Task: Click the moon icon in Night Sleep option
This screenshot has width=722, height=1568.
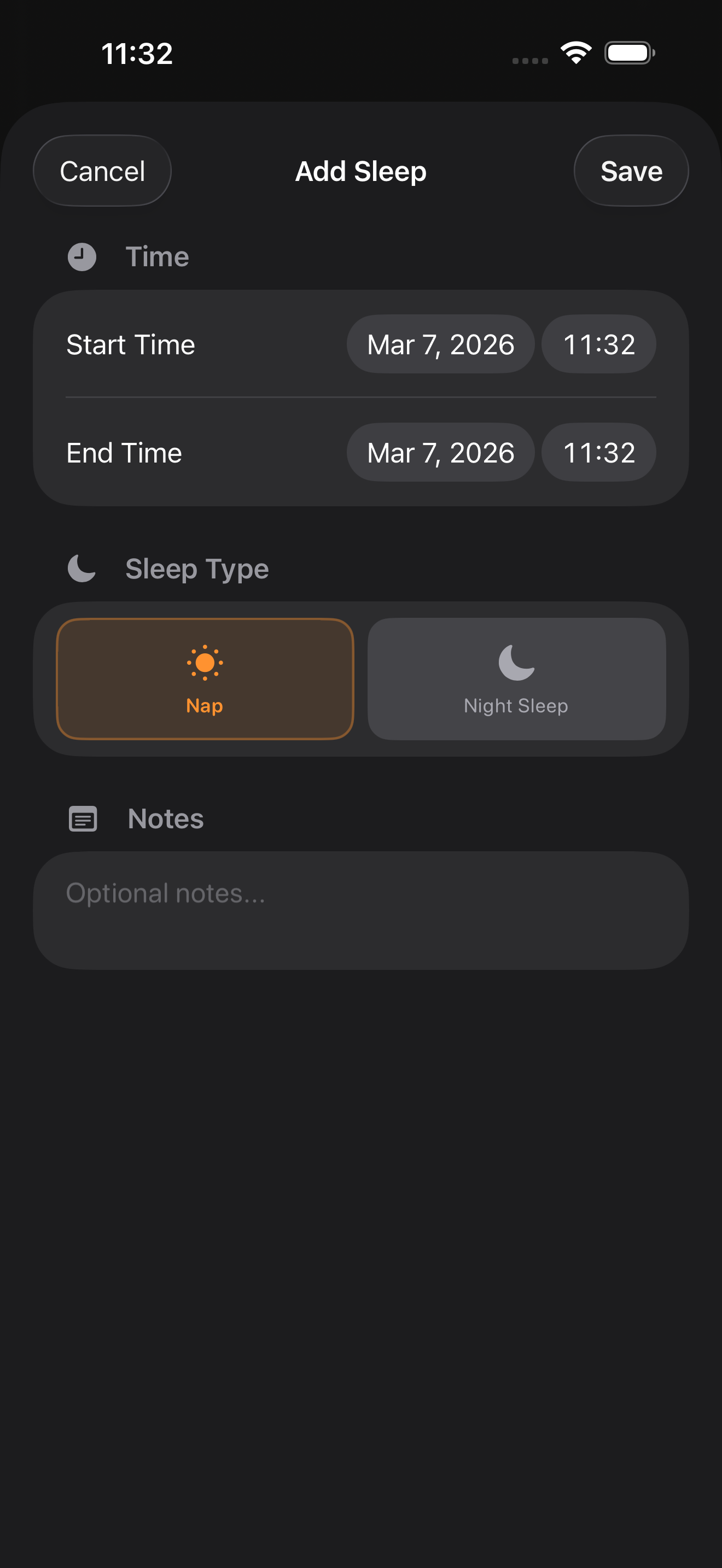Action: coord(515,665)
